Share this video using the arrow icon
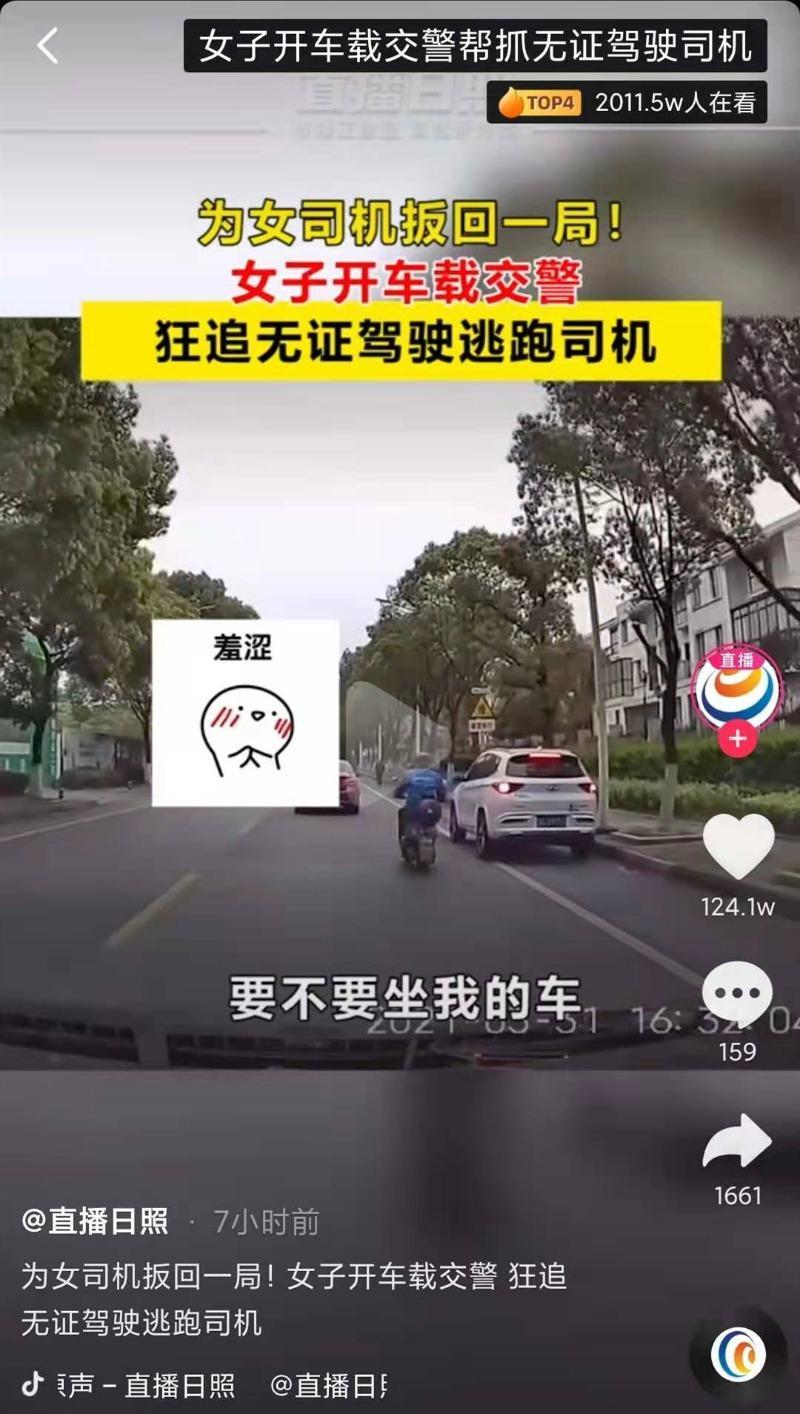Image resolution: width=800 pixels, height=1414 pixels. [x=738, y=1141]
